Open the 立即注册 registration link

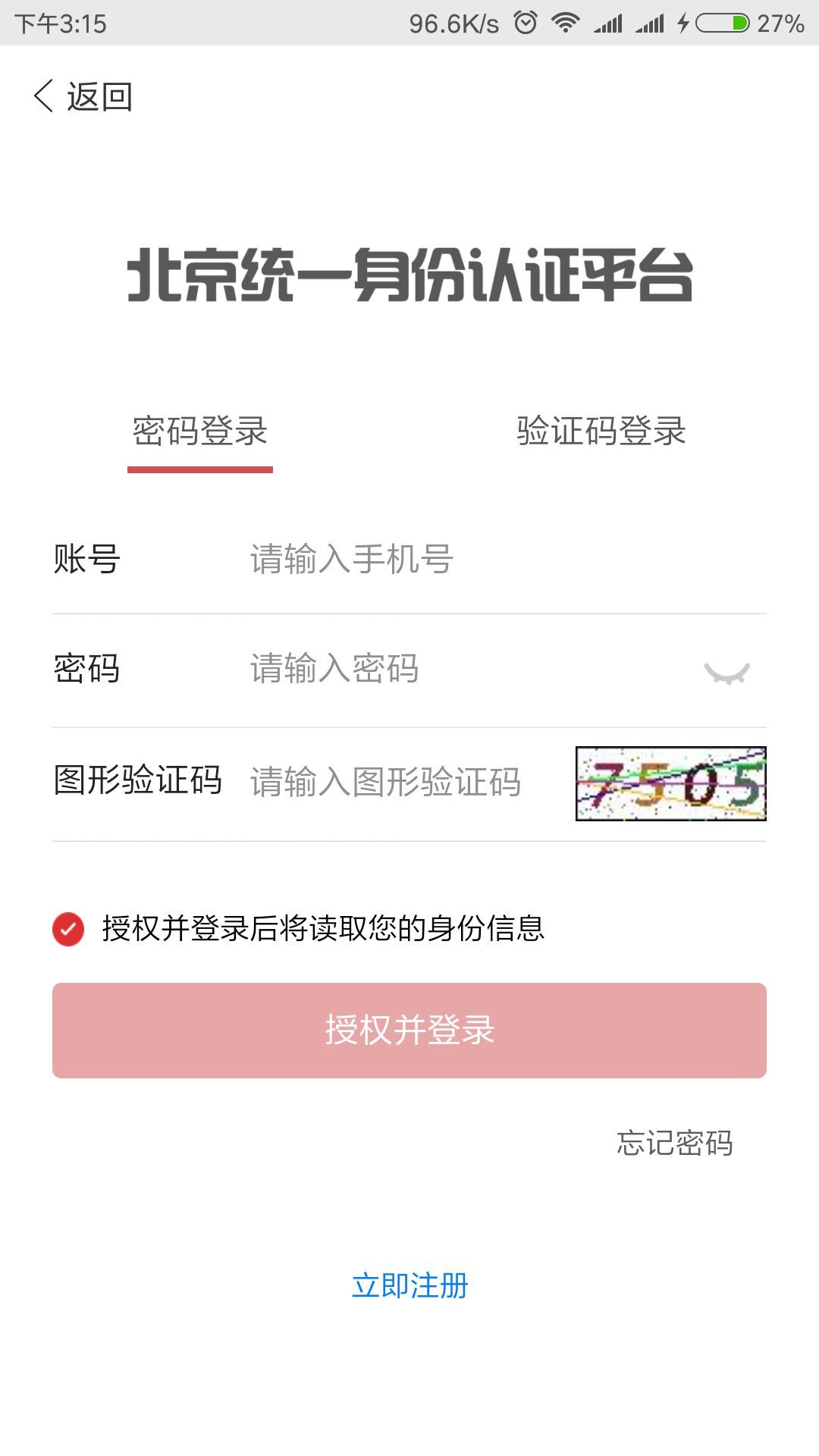point(409,1285)
